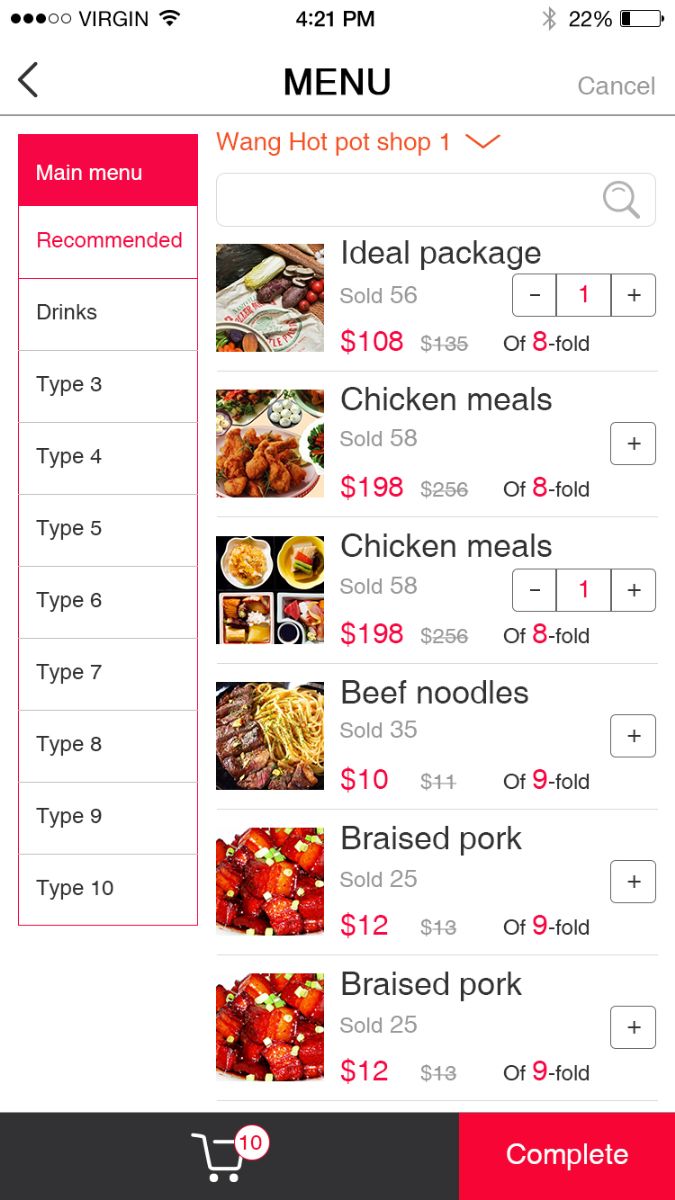Open the Ideal package item photo
Viewport: 675px width, 1200px height.
pos(270,297)
